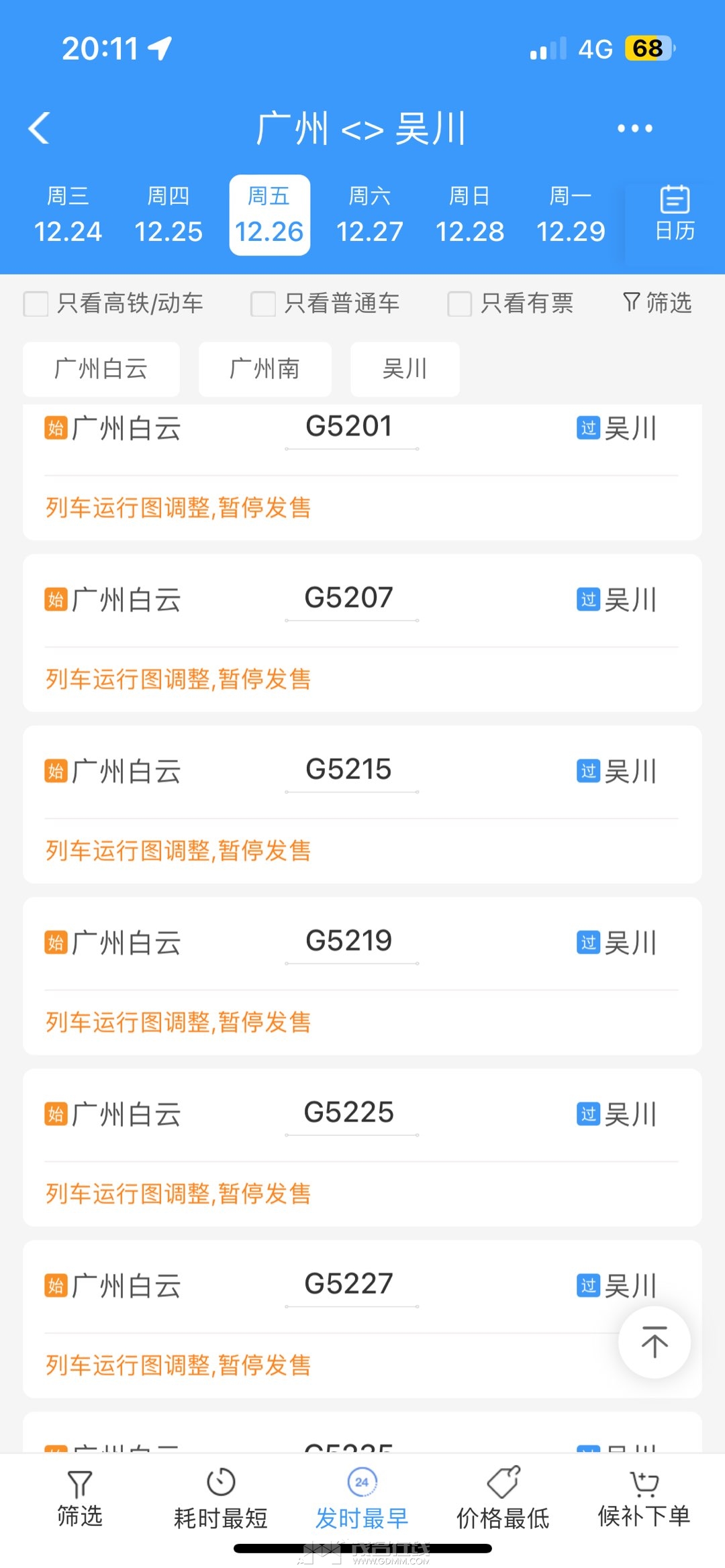The image size is (725, 1568).
Task: Open the three-dot overflow menu
Action: click(634, 128)
